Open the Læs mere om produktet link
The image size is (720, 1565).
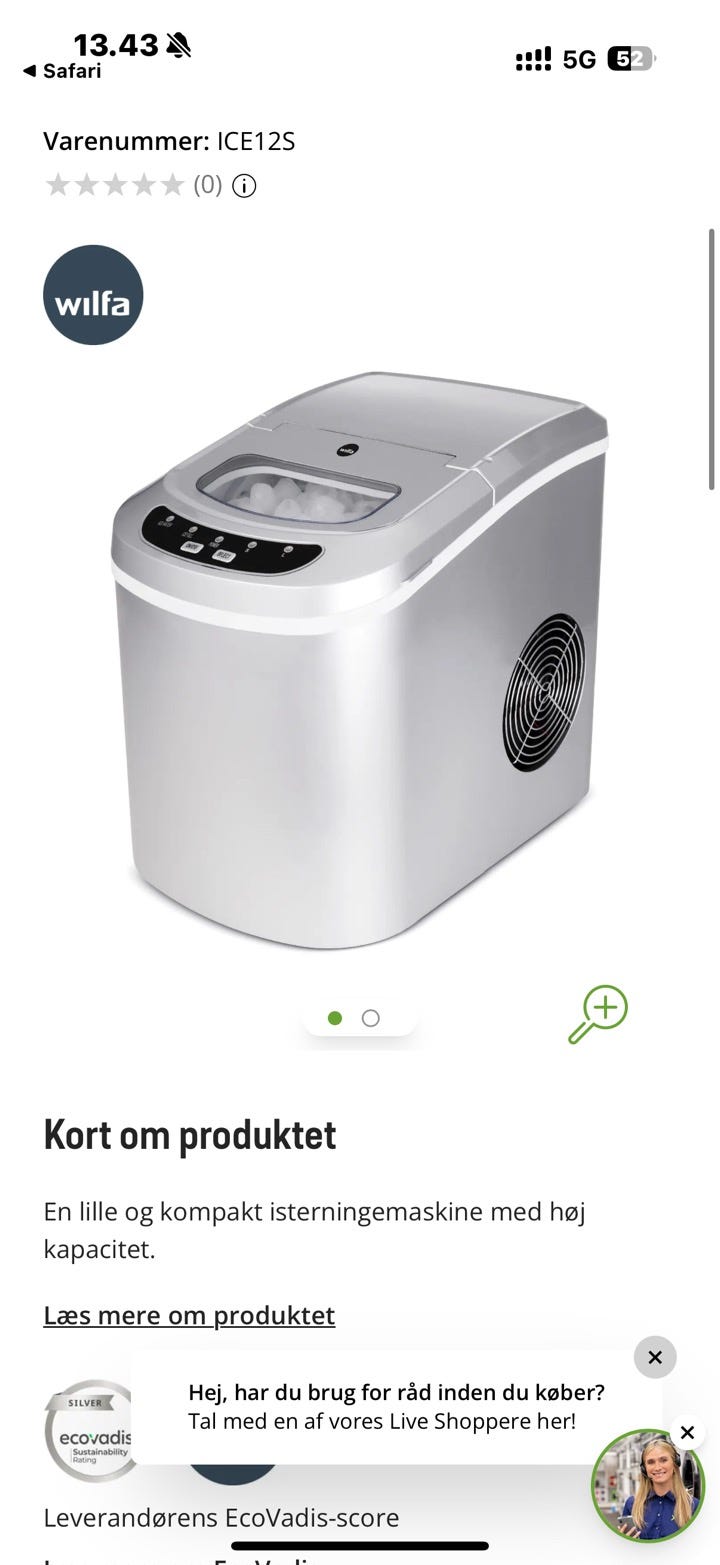coord(189,1315)
